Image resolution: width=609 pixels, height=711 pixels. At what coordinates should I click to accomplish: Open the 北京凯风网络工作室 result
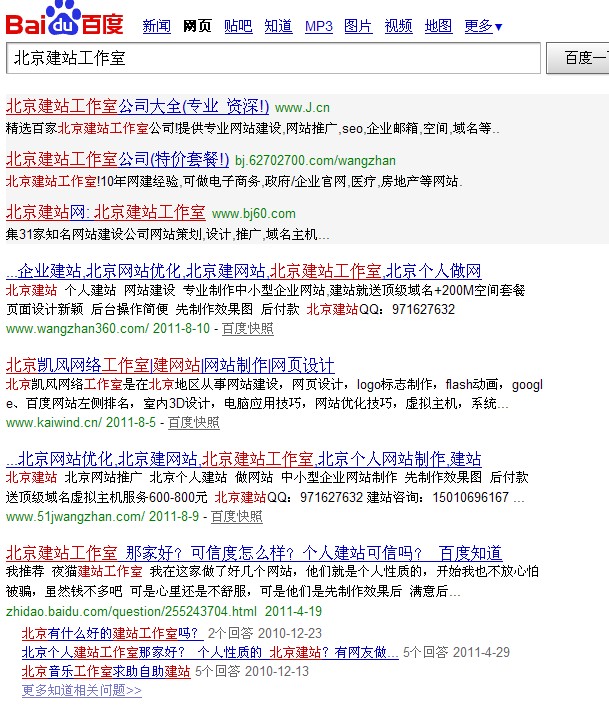pyautogui.click(x=170, y=365)
